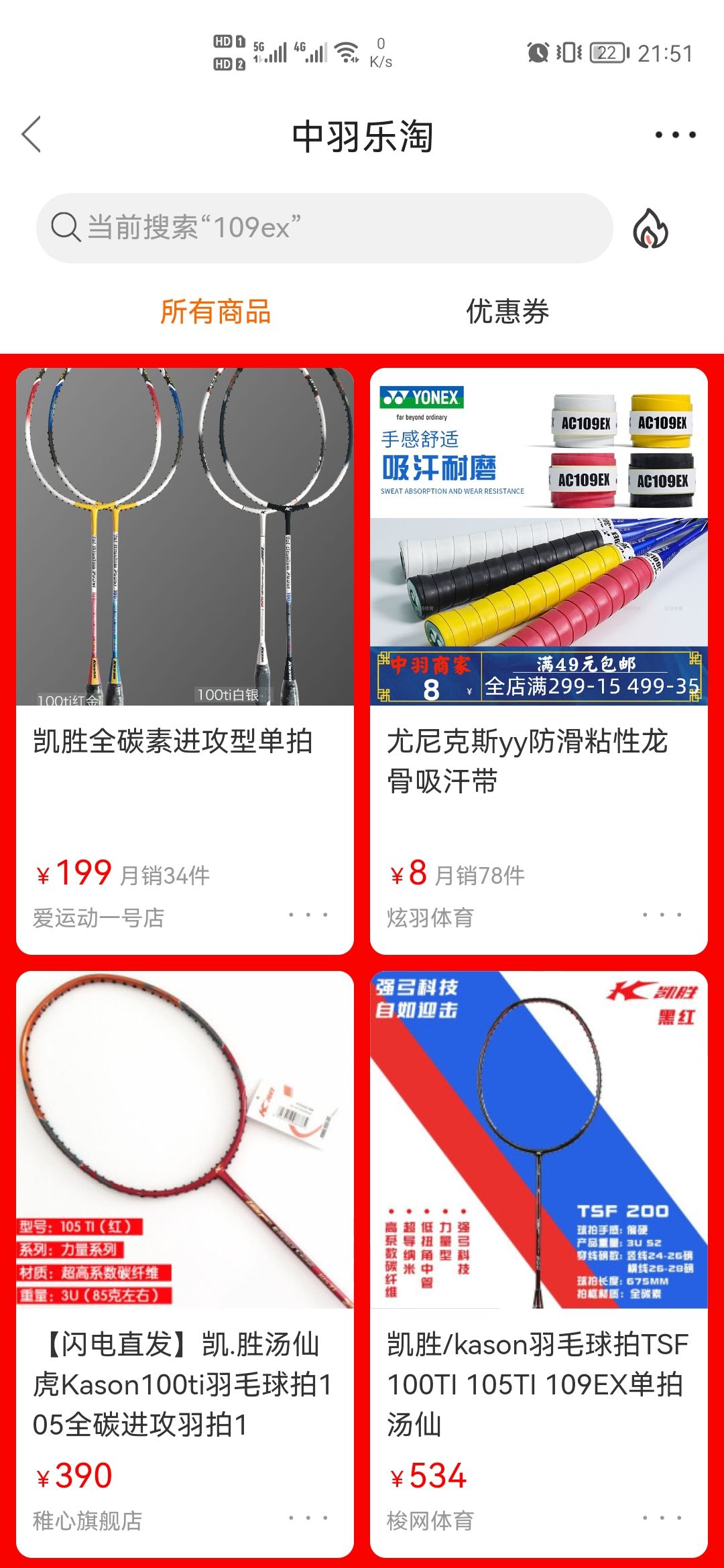The image size is (724, 1568).
Task: Show more options for 炫羽体育 item
Action: coord(662,915)
